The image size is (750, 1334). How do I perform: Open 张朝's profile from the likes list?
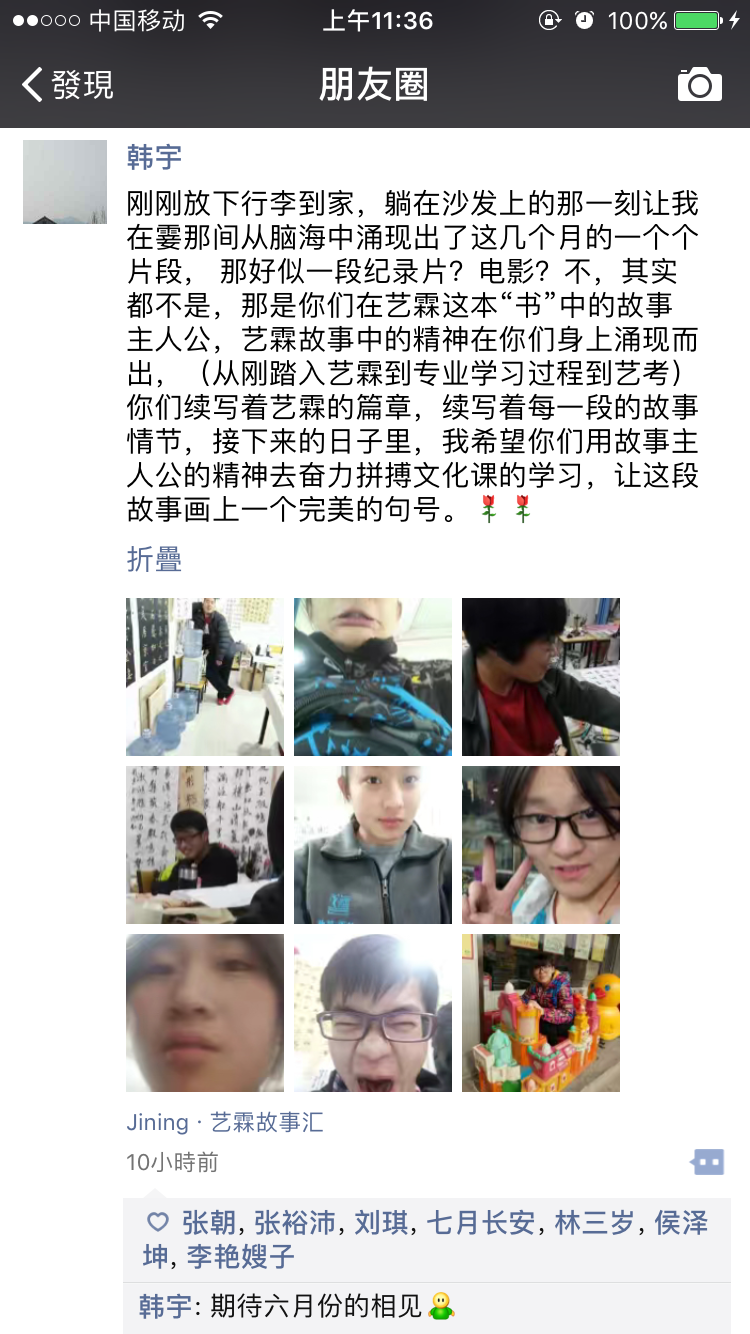pos(209,1223)
